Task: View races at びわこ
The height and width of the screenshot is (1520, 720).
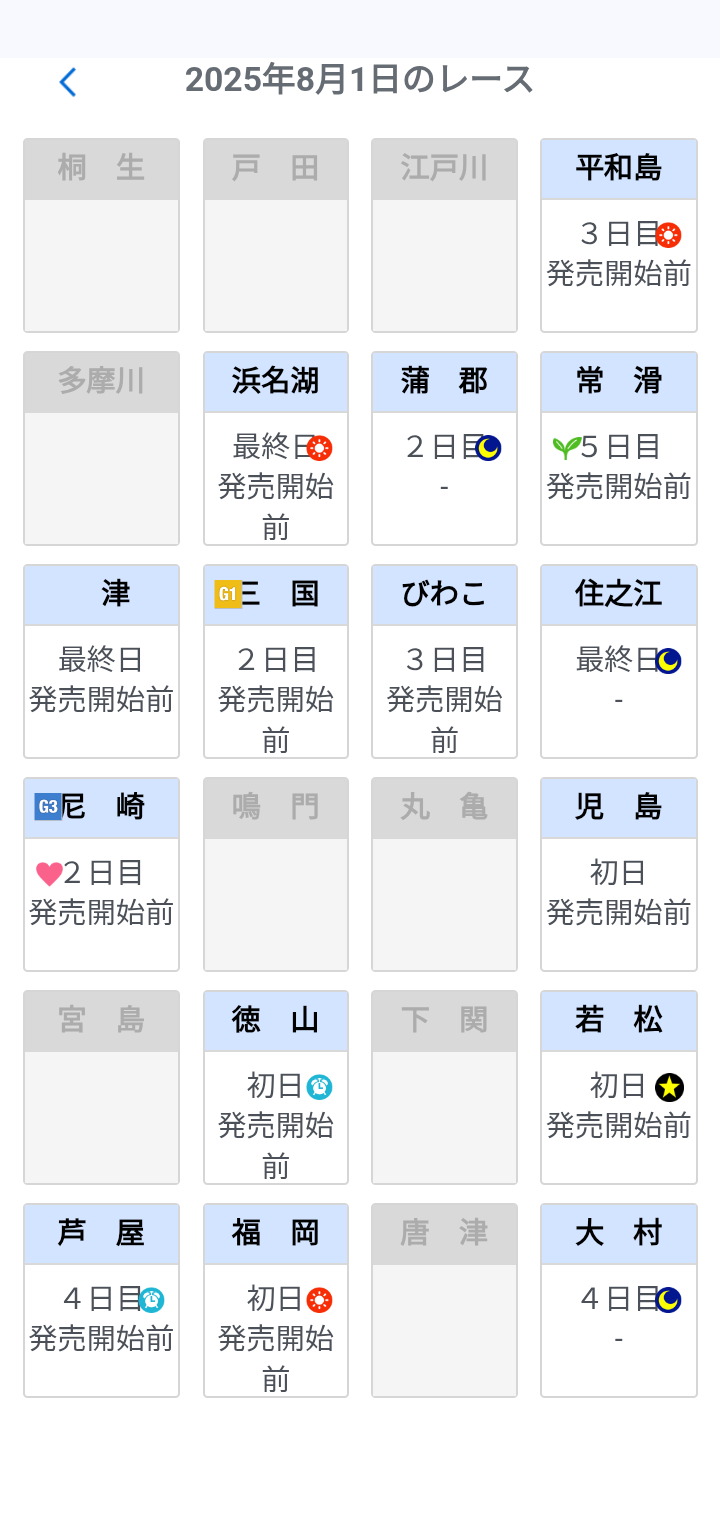Action: (x=444, y=662)
